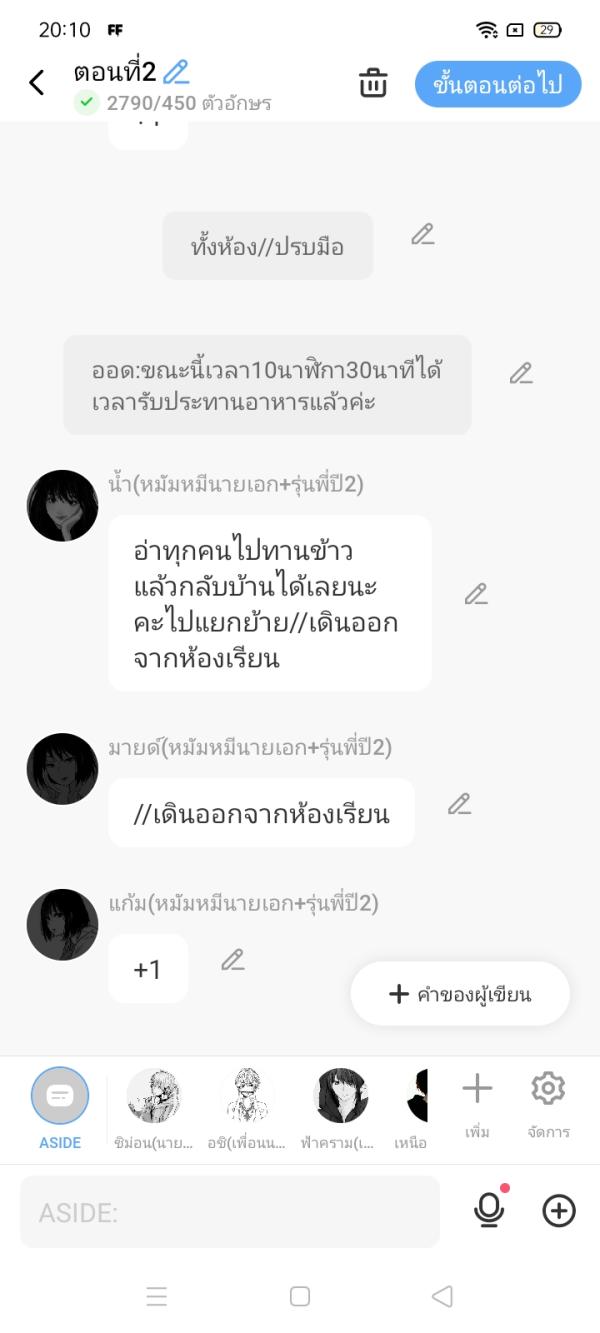Tap the ขั้นตอนต่อไป button
600x1333 pixels.
pos(498,84)
